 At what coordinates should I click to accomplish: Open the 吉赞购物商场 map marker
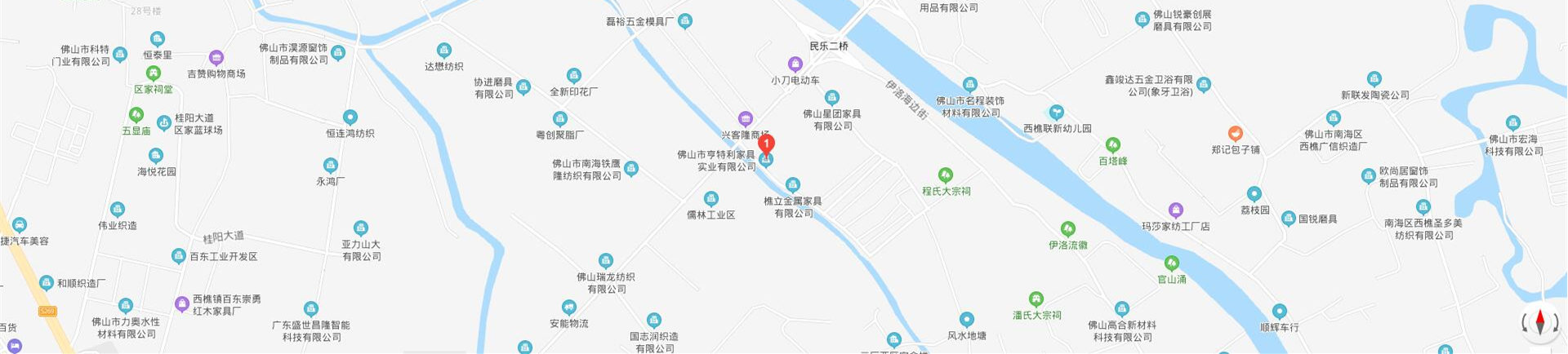[x=216, y=58]
